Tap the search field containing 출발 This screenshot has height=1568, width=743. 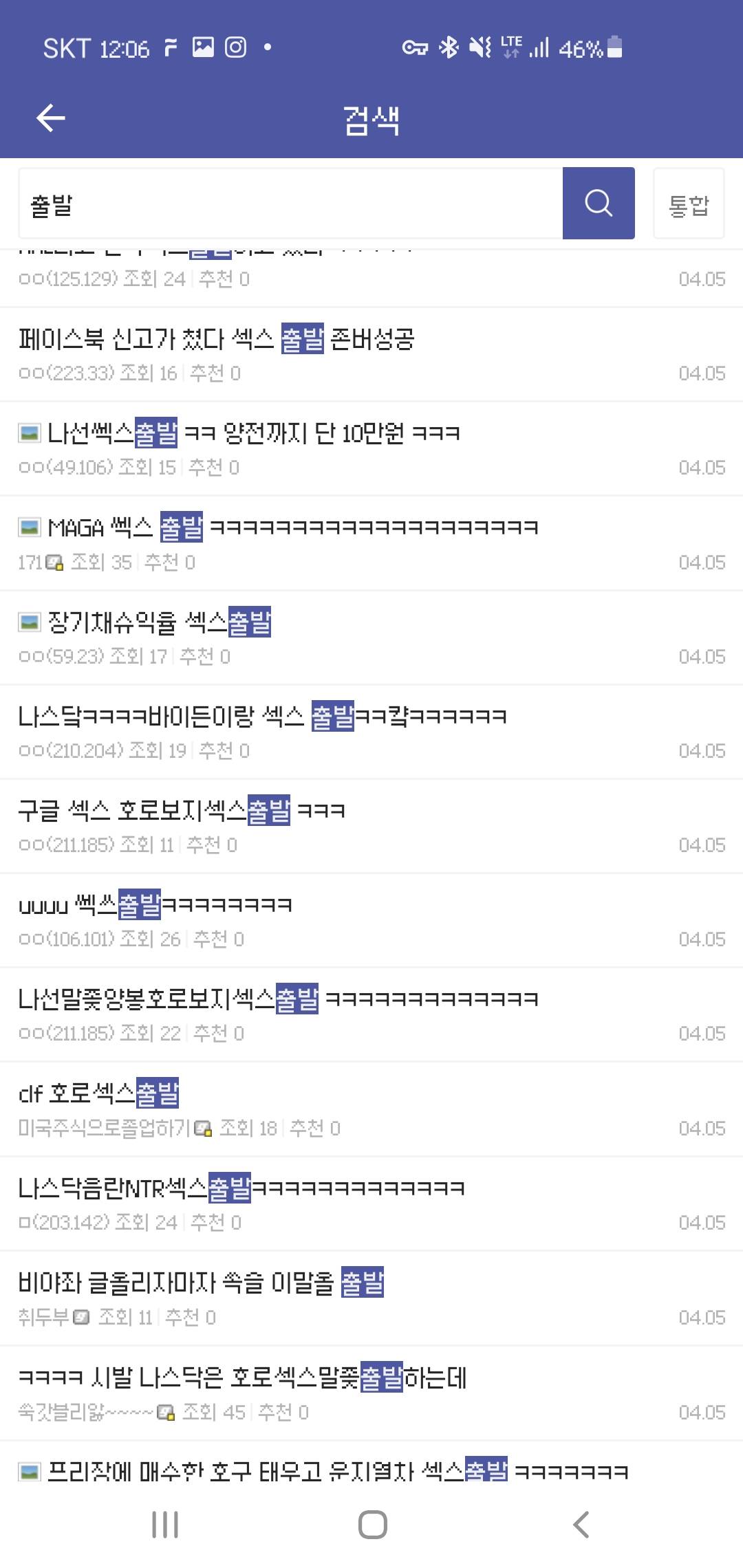coord(289,204)
